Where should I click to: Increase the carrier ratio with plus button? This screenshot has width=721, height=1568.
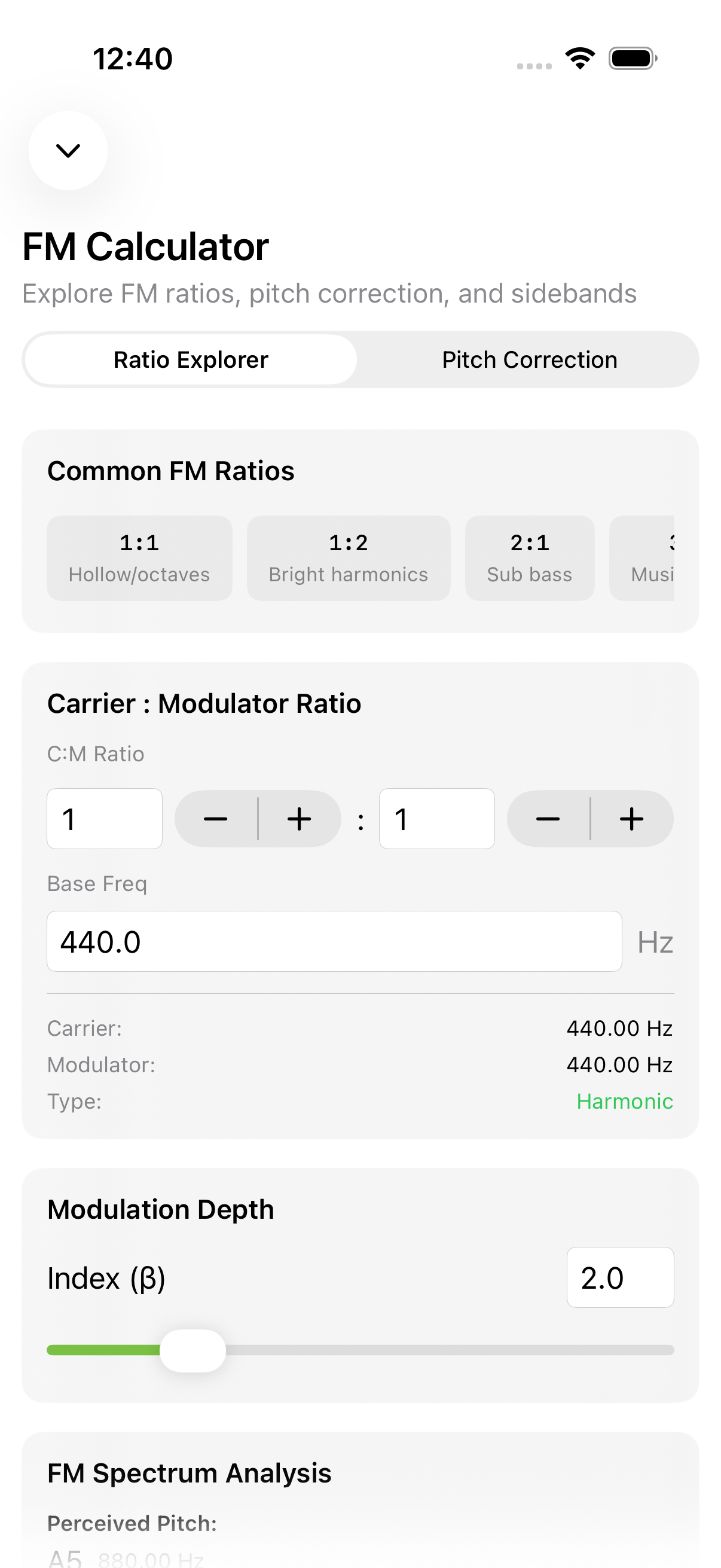click(x=298, y=819)
